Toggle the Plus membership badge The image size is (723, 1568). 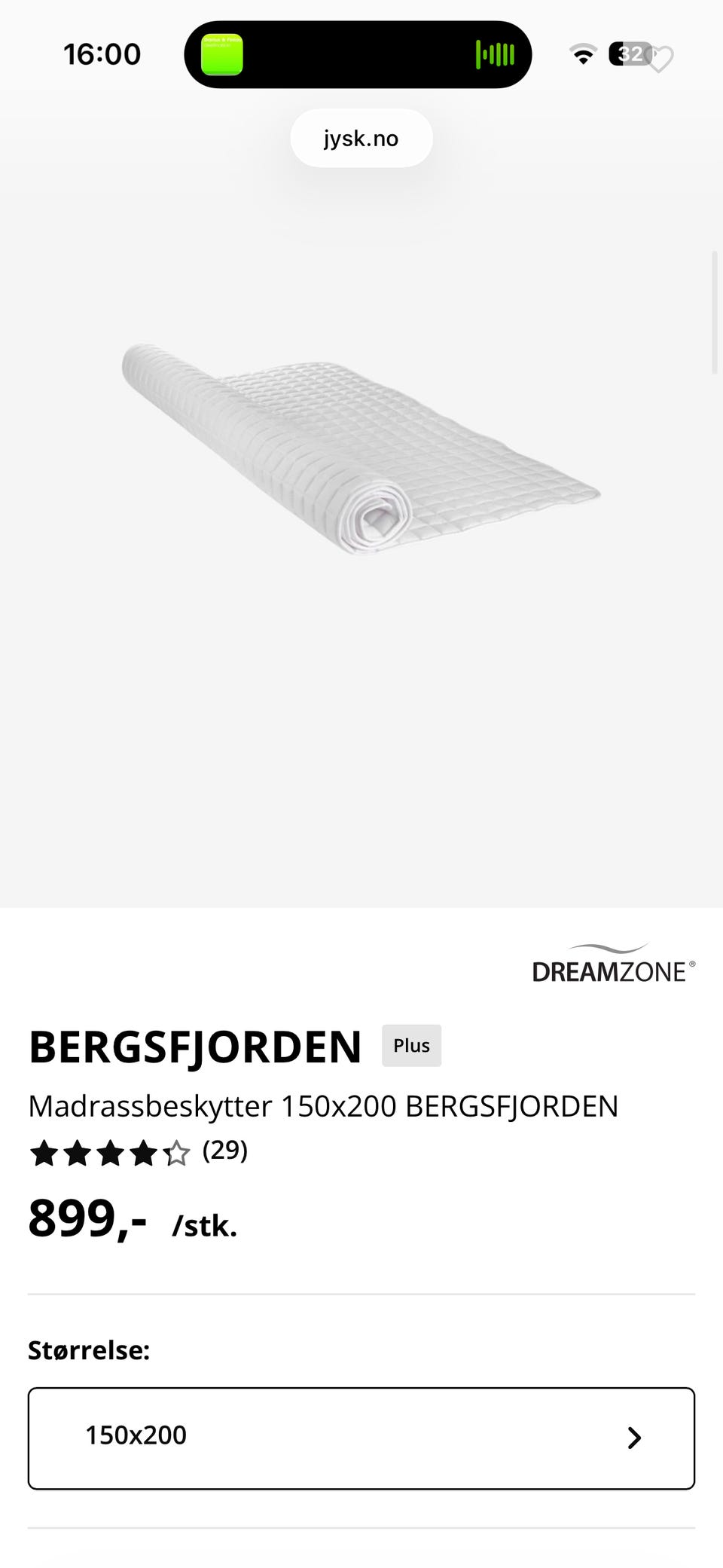tap(411, 1045)
